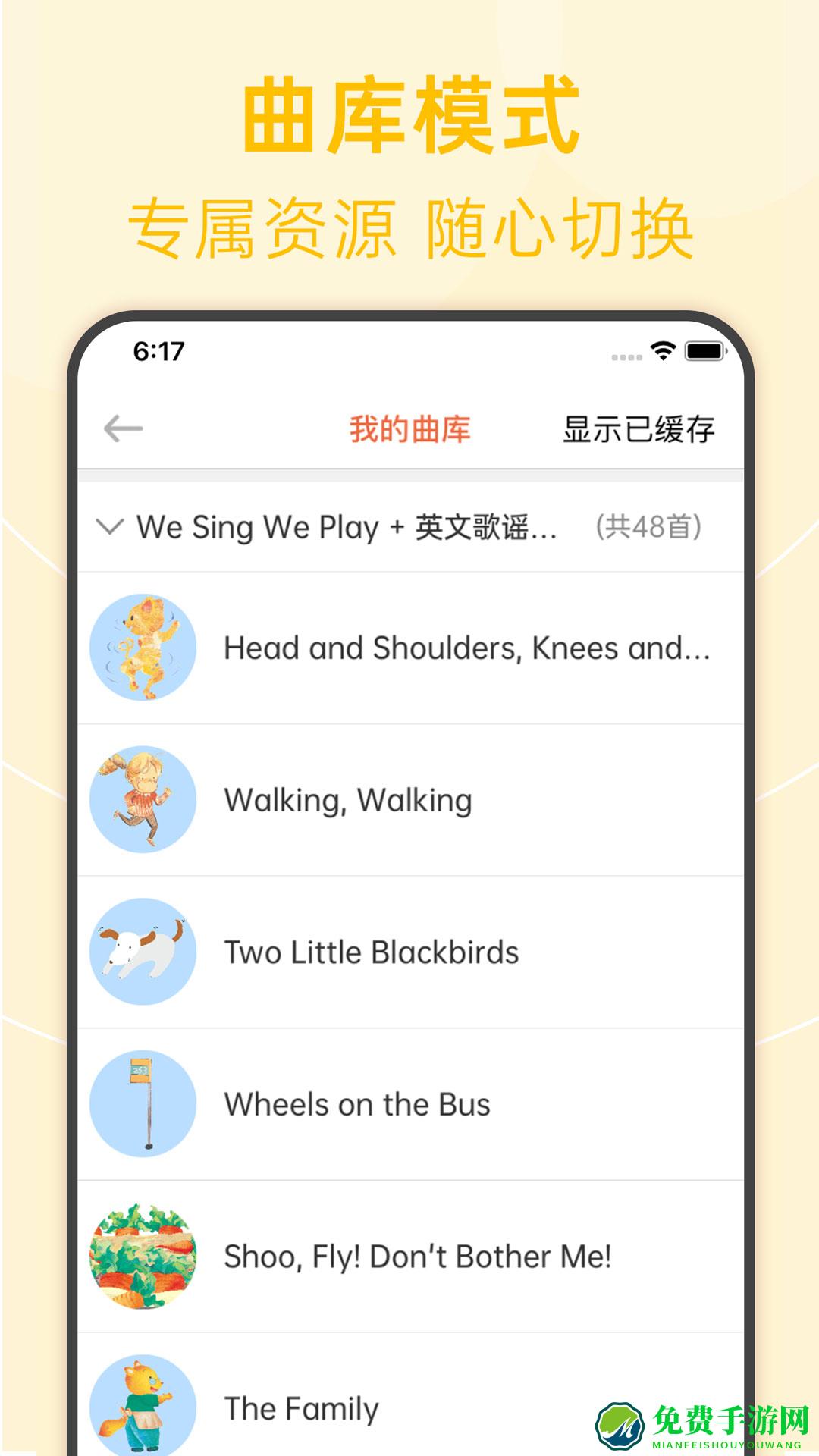Screen dimensions: 819x1456
Task: Toggle 显示已缓存 to show cached songs only
Action: click(x=639, y=429)
